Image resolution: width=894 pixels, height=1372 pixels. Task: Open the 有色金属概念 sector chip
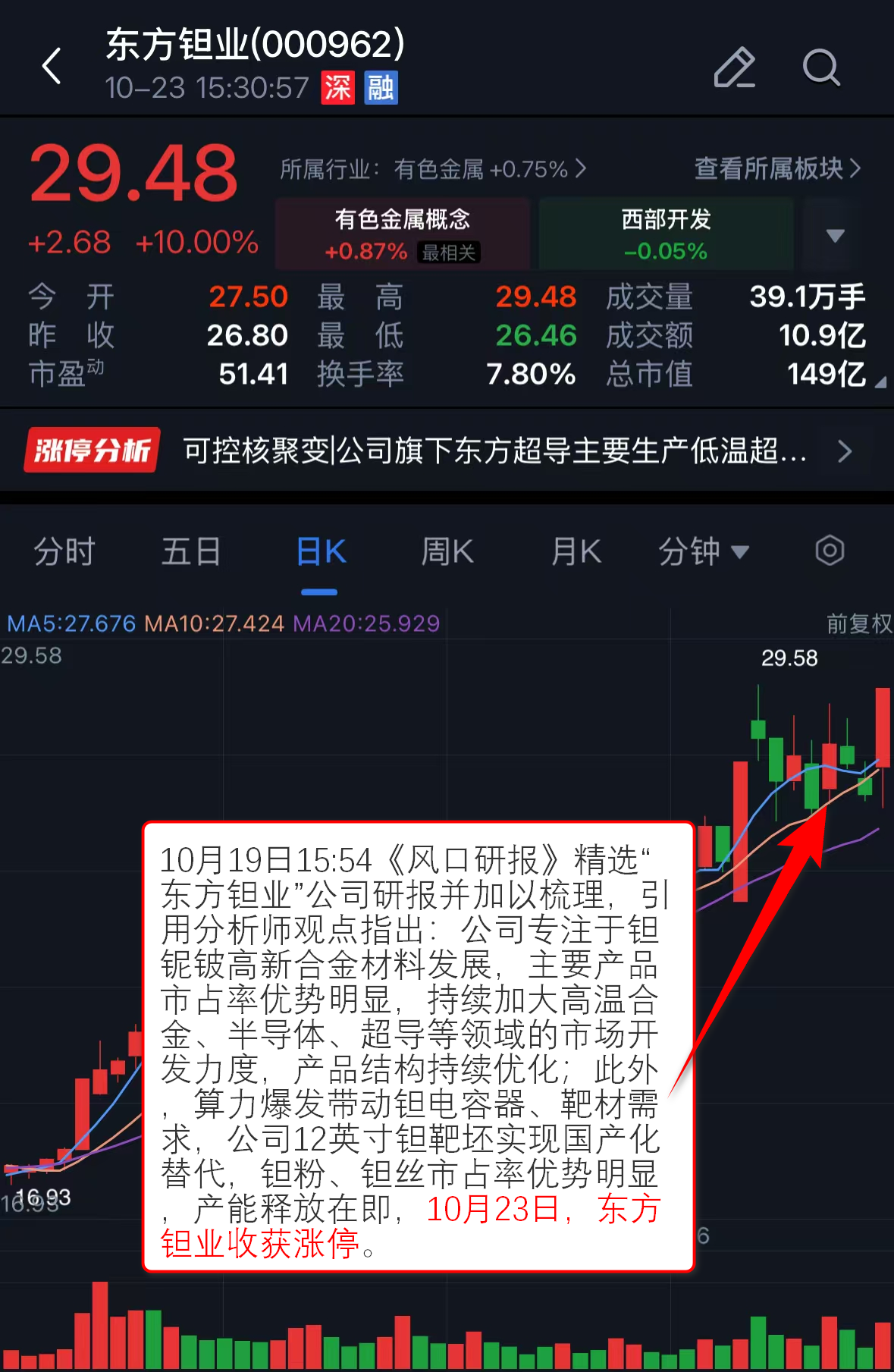pos(402,234)
